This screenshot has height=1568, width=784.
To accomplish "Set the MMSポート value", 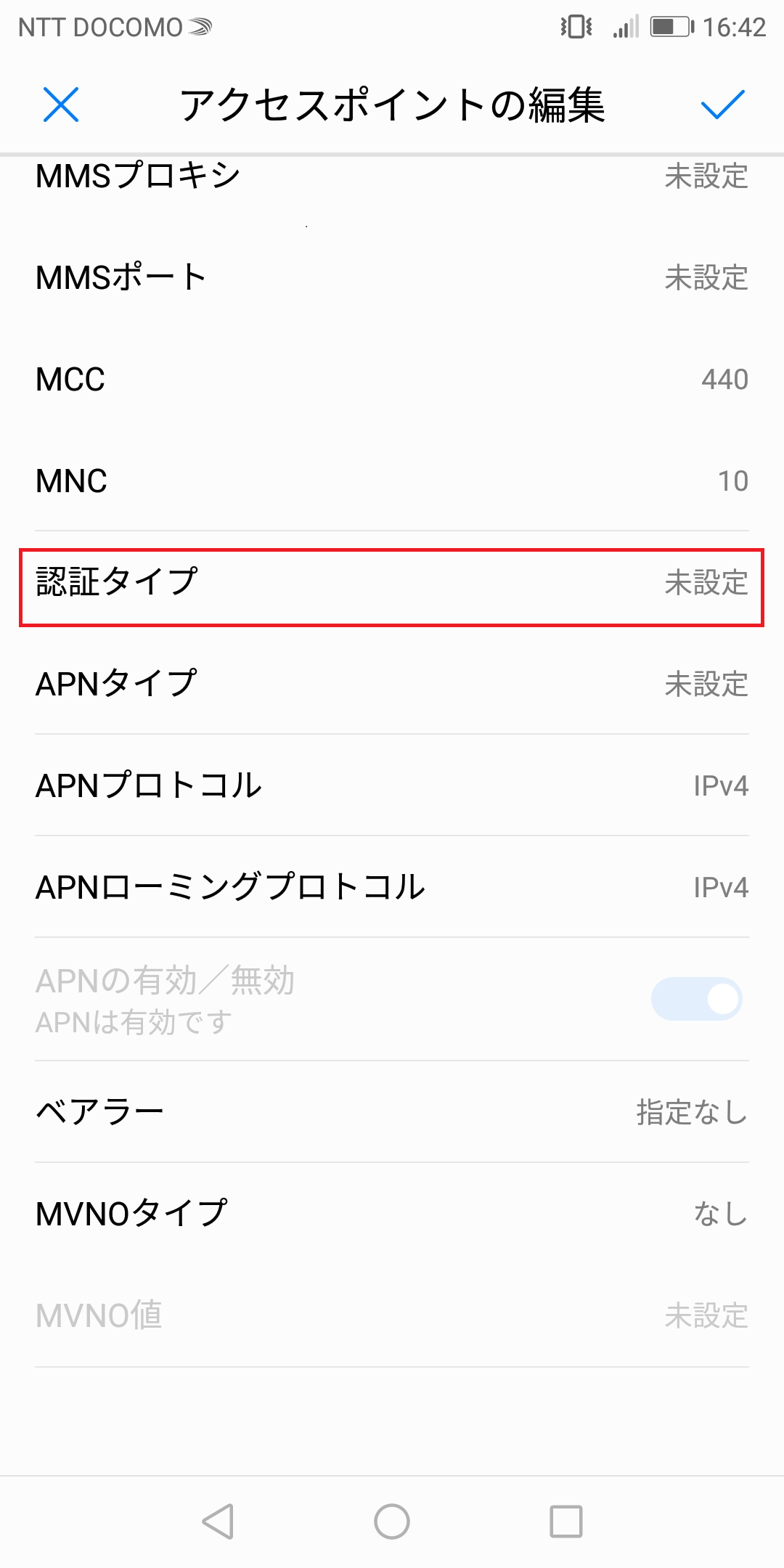I will [392, 276].
